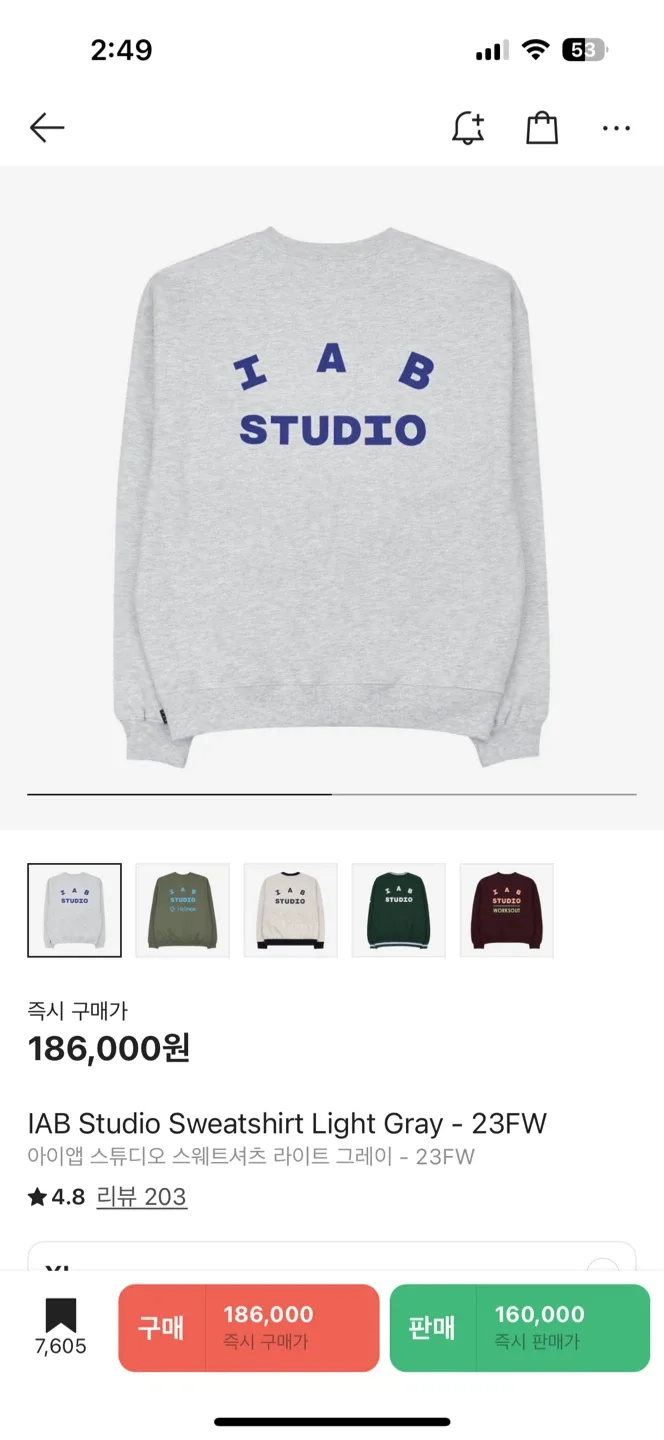664x1440 pixels.
Task: Open the shopping bag
Action: 541,127
